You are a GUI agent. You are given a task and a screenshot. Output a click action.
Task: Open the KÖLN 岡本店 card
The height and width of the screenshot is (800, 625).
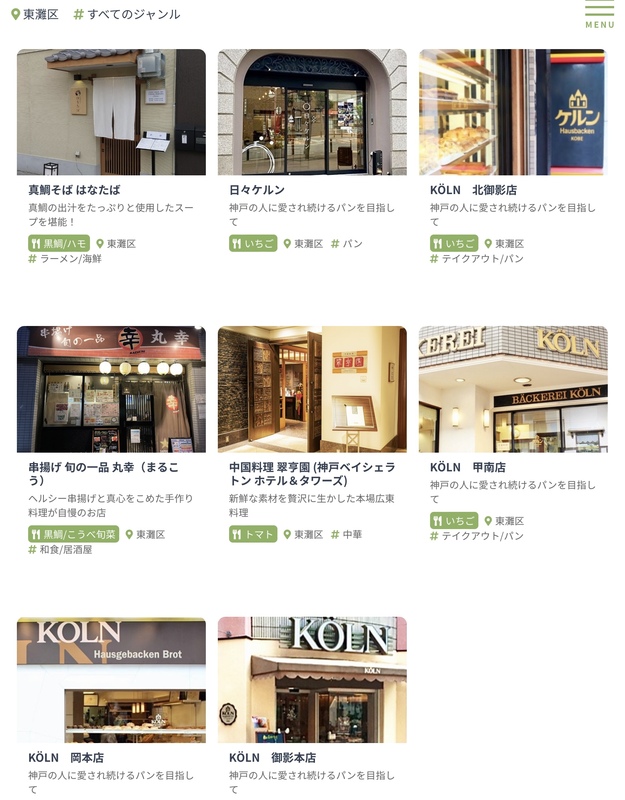pyautogui.click(x=111, y=680)
